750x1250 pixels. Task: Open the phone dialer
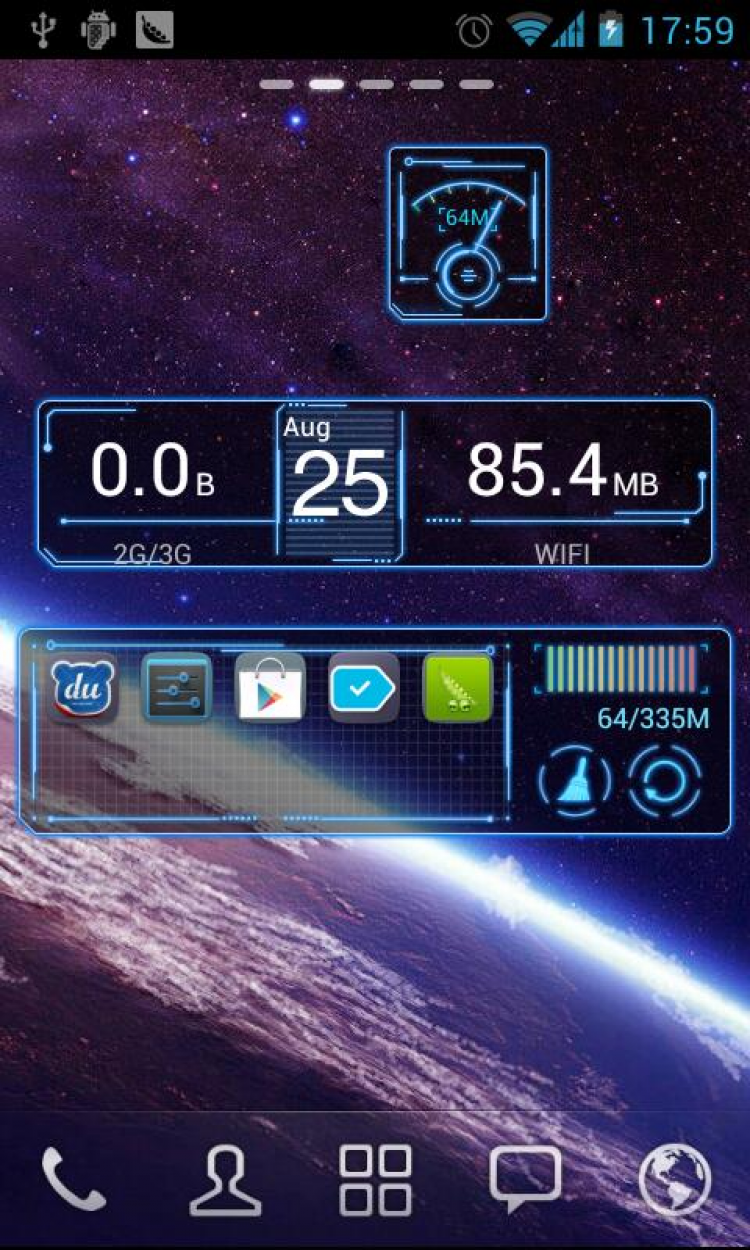[x=73, y=1179]
